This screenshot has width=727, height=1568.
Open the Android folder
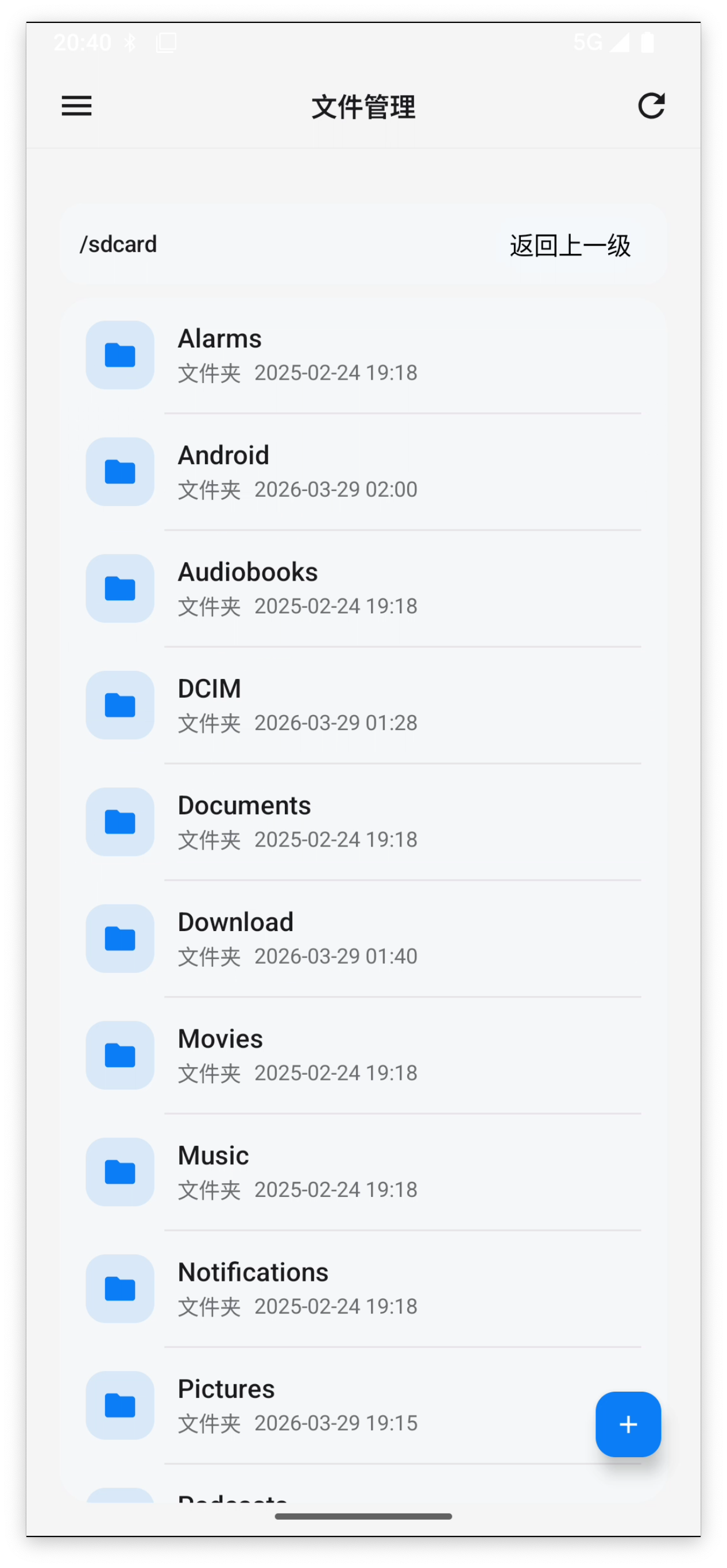pos(363,472)
